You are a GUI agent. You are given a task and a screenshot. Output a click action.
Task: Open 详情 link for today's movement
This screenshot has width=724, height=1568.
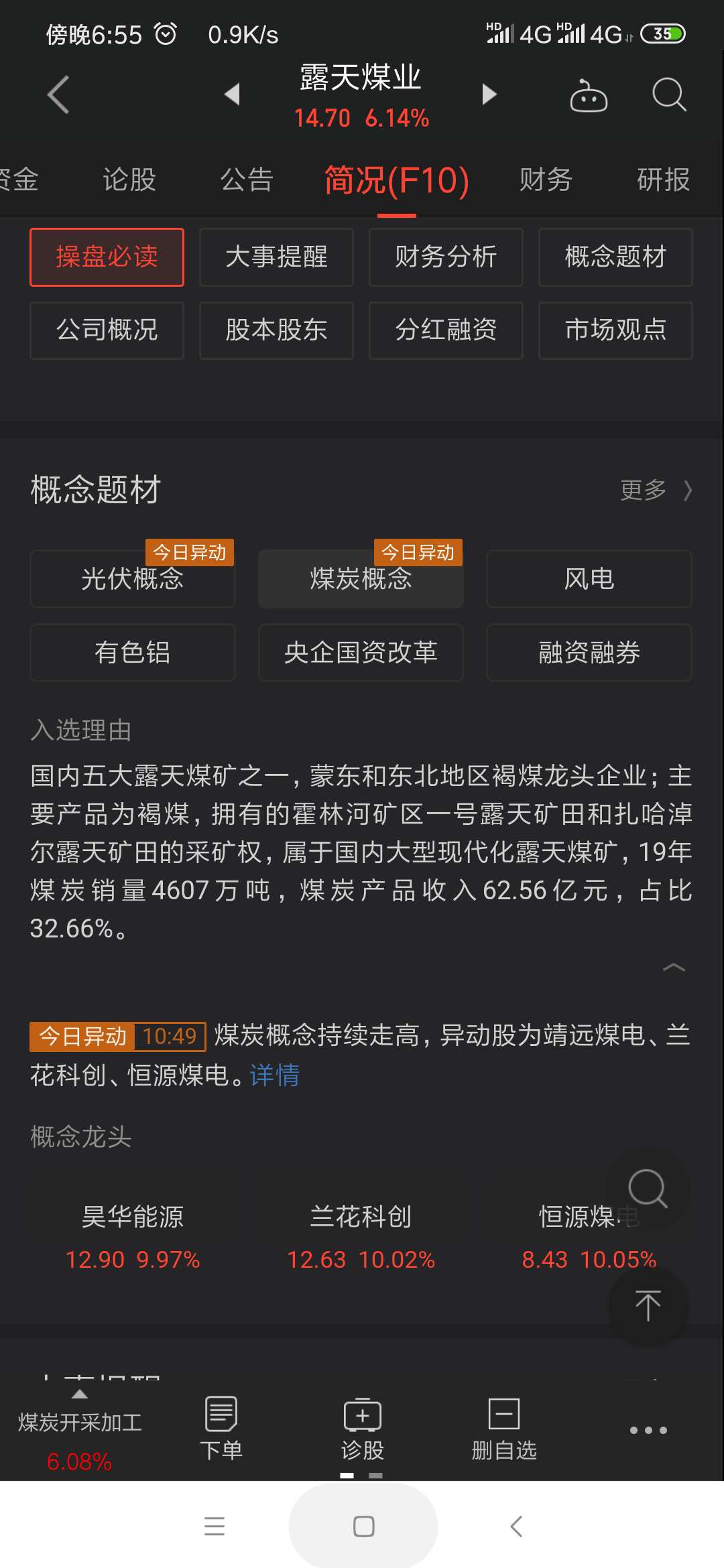click(275, 1075)
